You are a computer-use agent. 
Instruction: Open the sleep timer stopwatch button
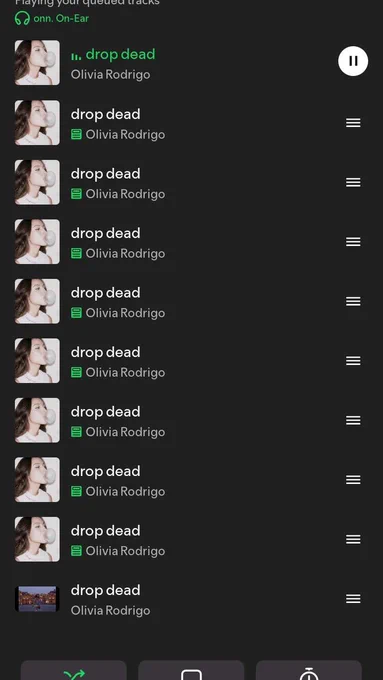309,670
